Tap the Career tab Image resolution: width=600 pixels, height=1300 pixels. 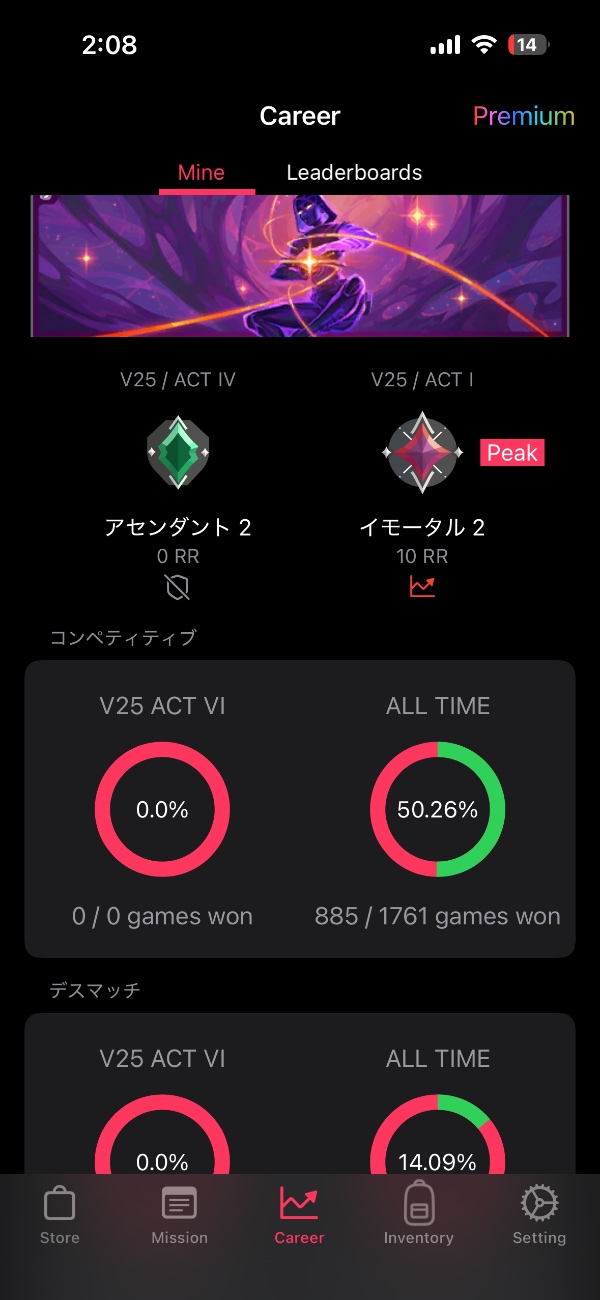point(299,1215)
